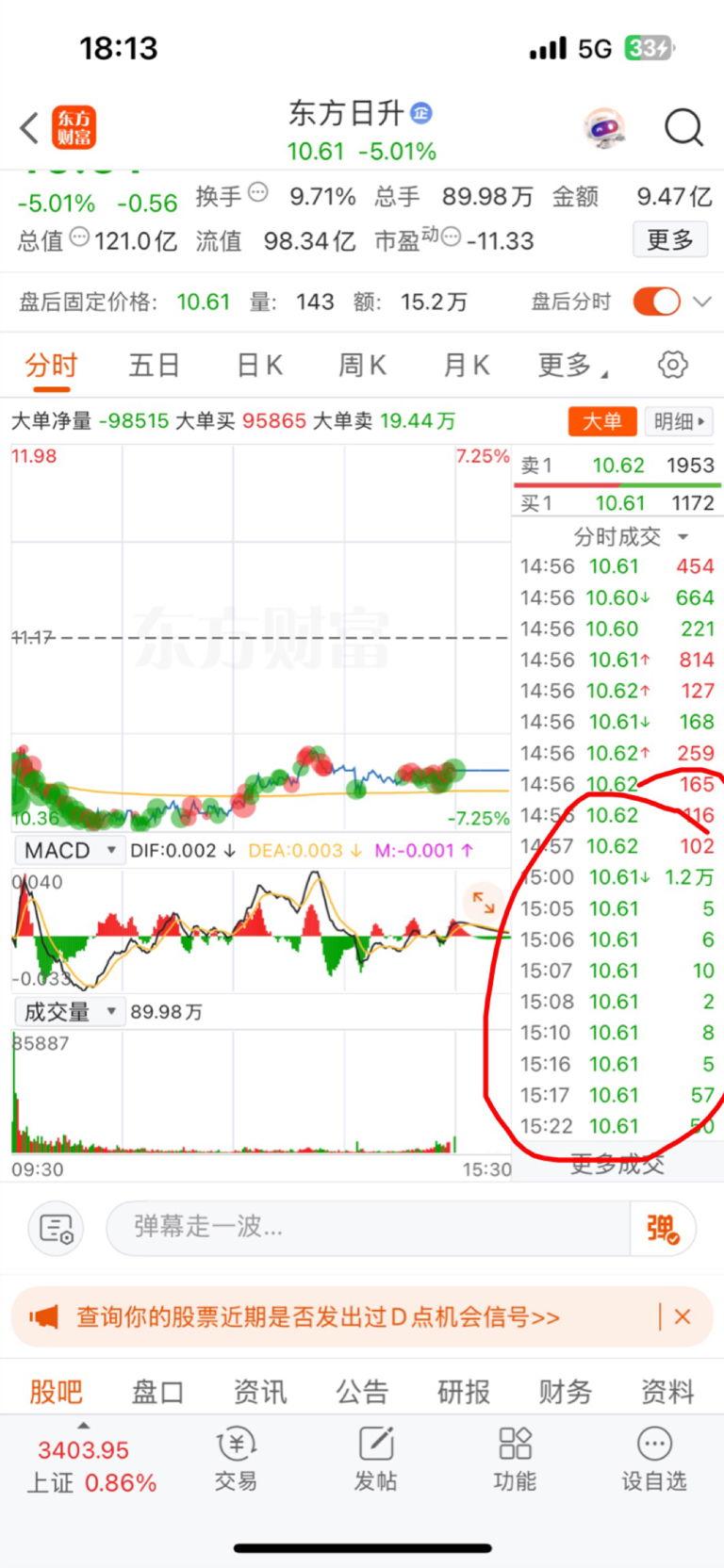The height and width of the screenshot is (1568, 724).
Task: Select the 月K chart tab
Action: point(467,365)
